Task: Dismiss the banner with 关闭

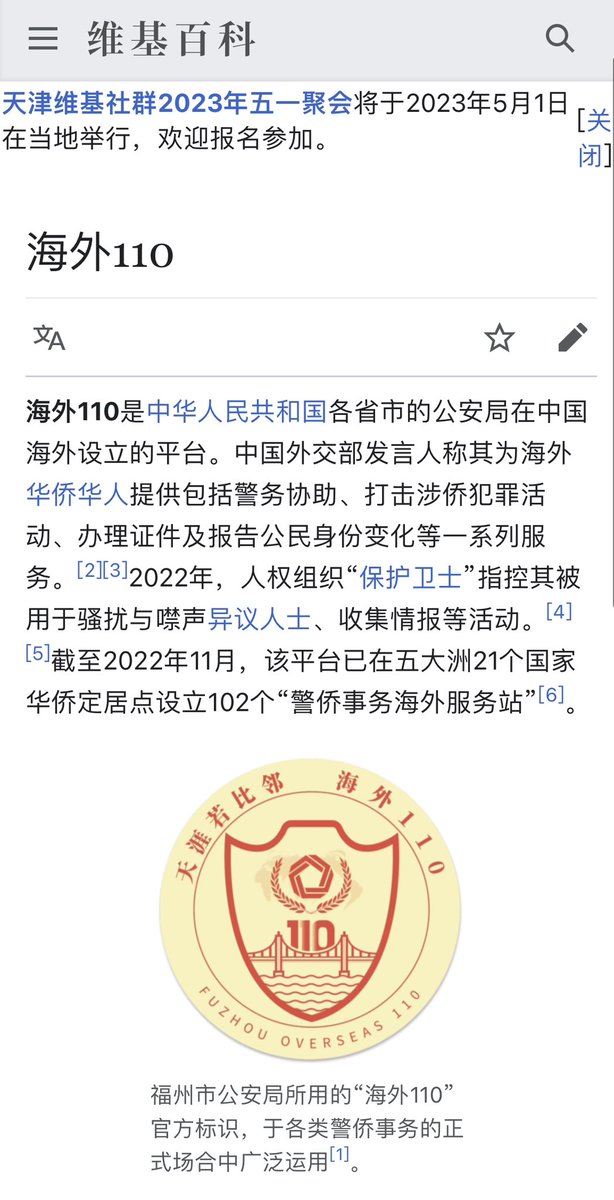Action: (596, 138)
